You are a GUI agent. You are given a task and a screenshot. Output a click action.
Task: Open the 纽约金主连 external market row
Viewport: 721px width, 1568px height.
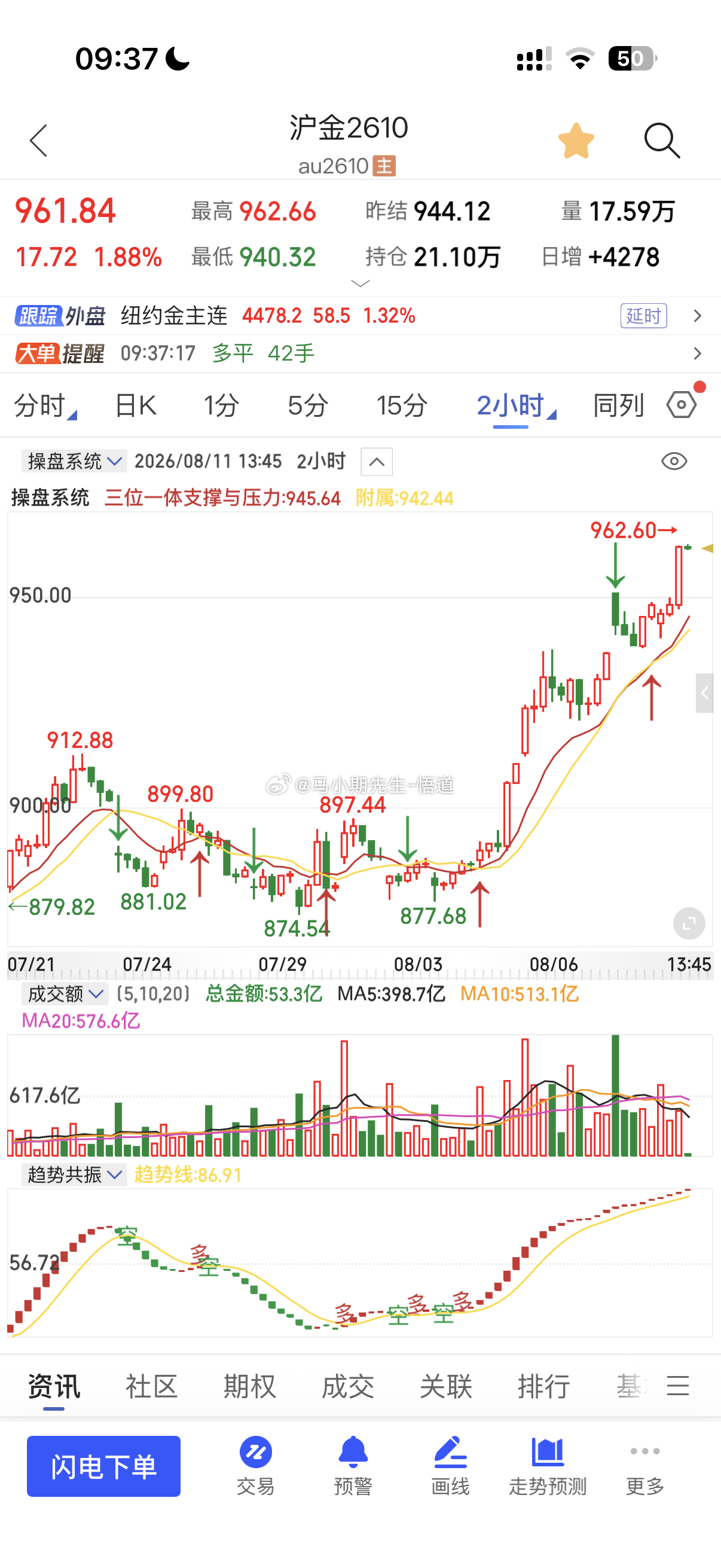coord(360,316)
